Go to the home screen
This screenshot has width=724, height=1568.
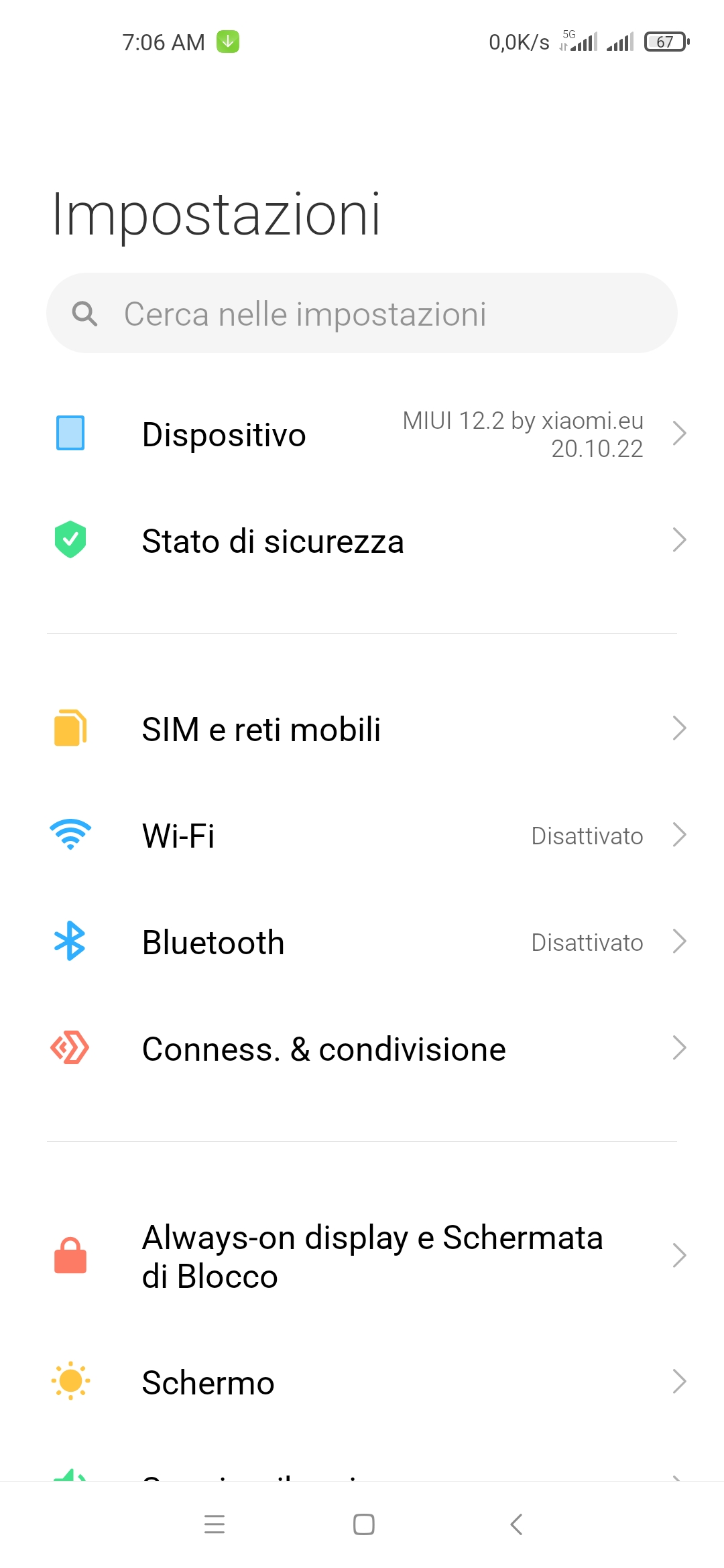pos(363,1524)
